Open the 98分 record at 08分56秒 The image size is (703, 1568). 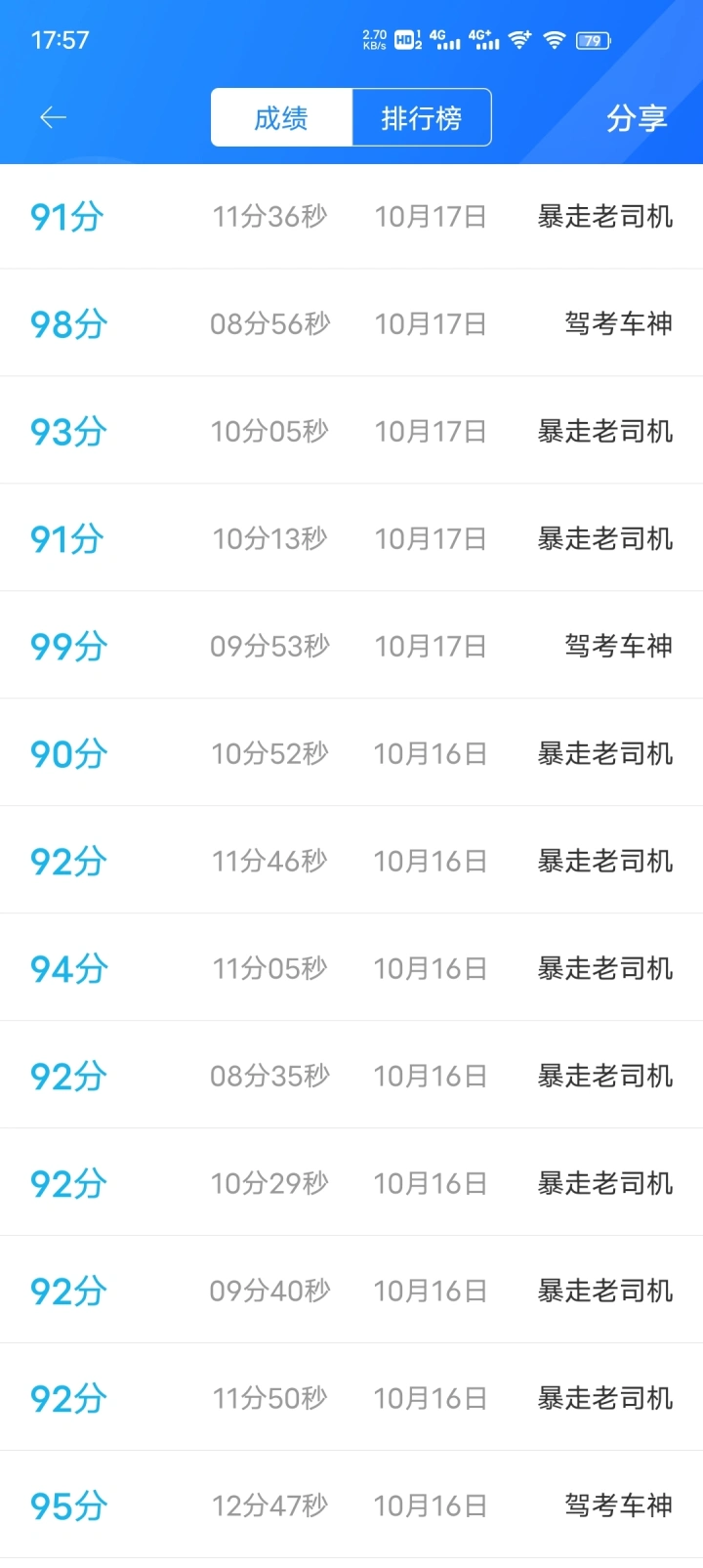point(351,323)
